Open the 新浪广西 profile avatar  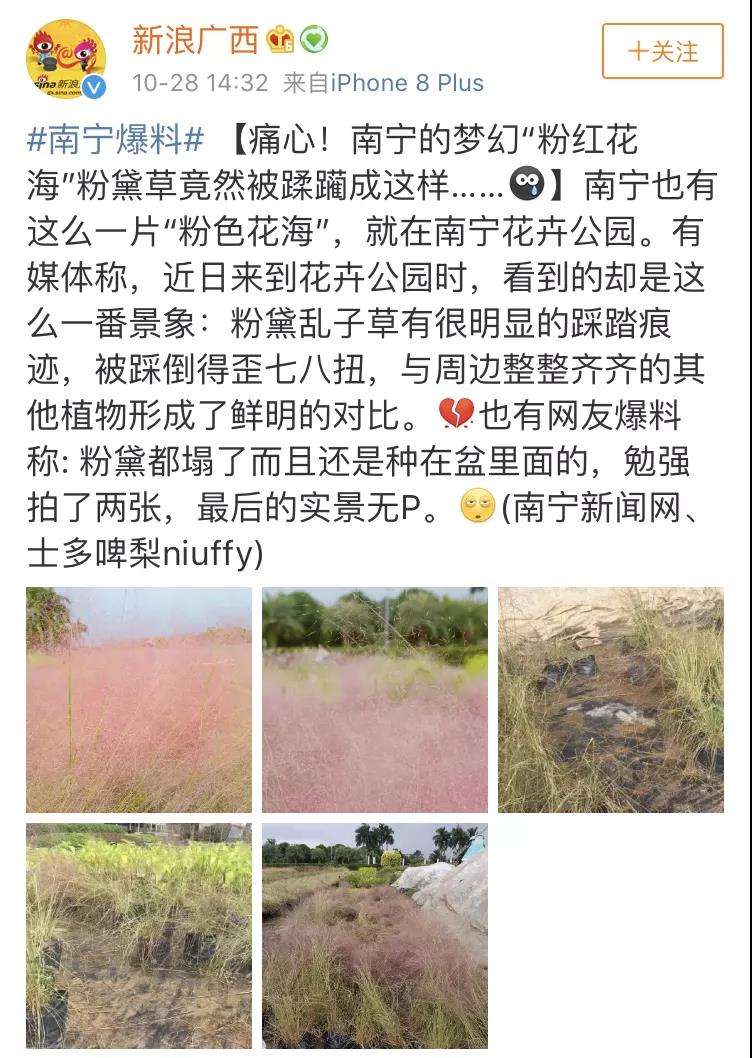(66, 61)
